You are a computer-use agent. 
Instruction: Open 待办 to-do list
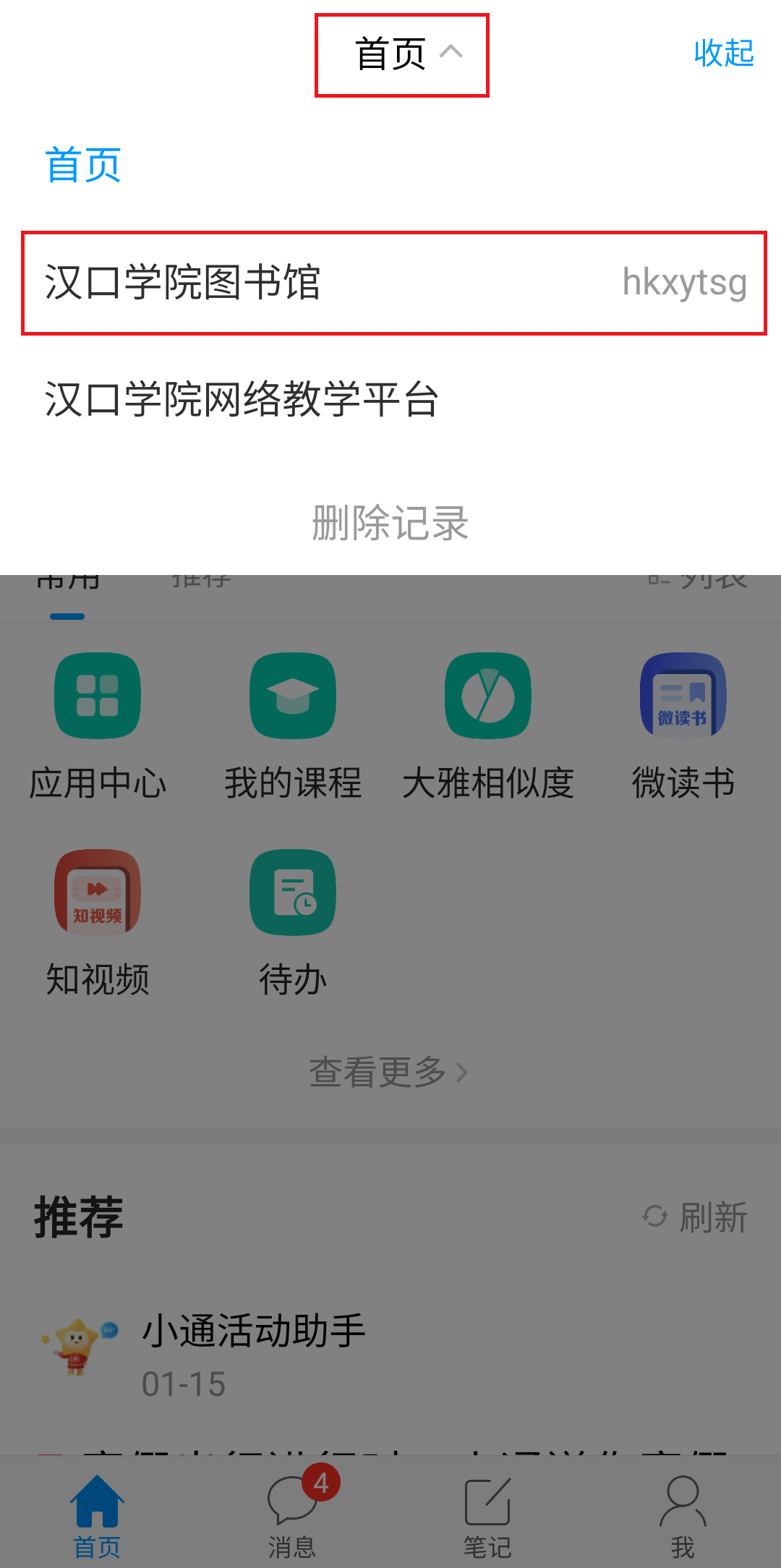(x=293, y=924)
